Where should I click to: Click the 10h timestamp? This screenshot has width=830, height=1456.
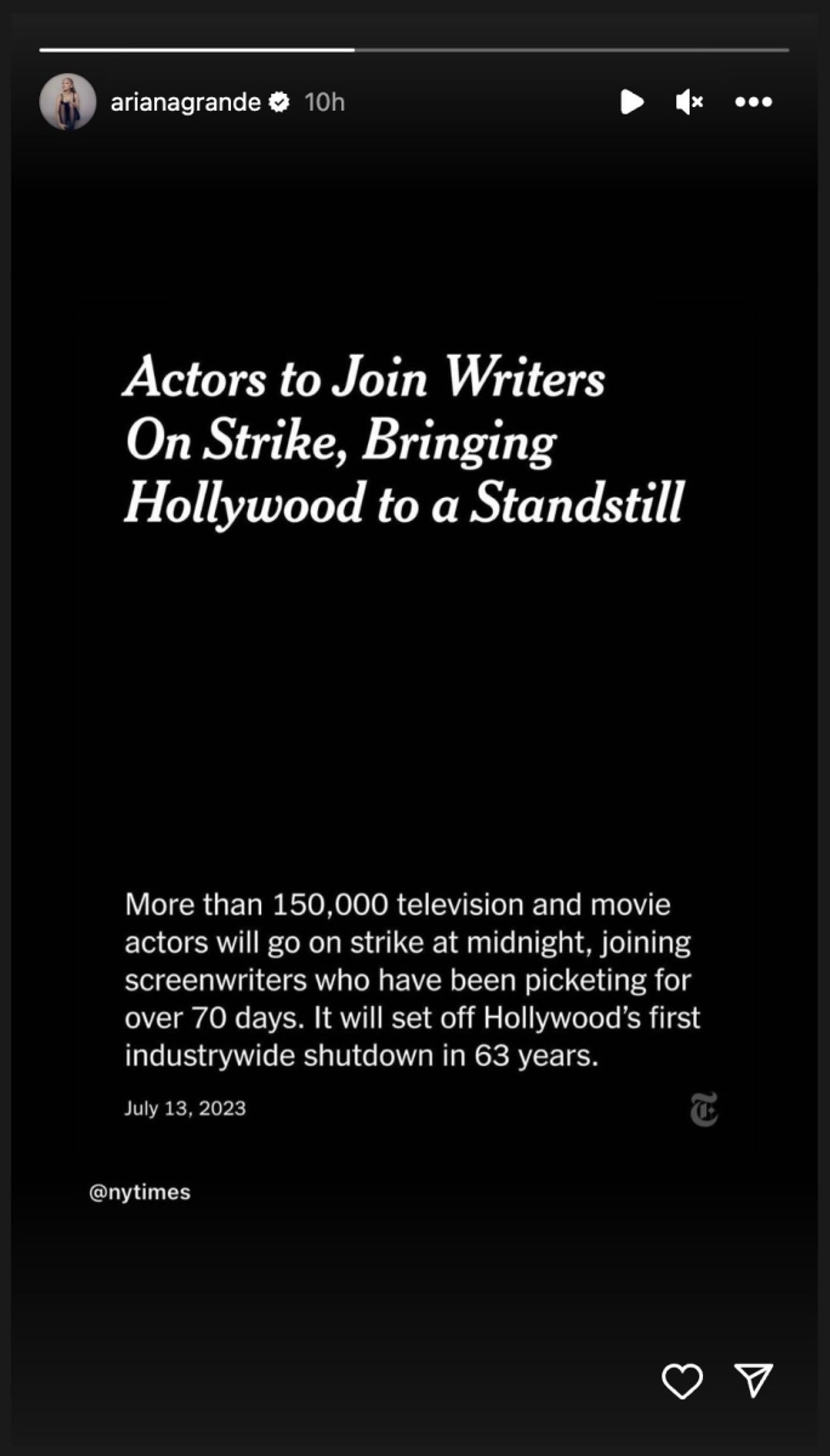click(x=324, y=102)
